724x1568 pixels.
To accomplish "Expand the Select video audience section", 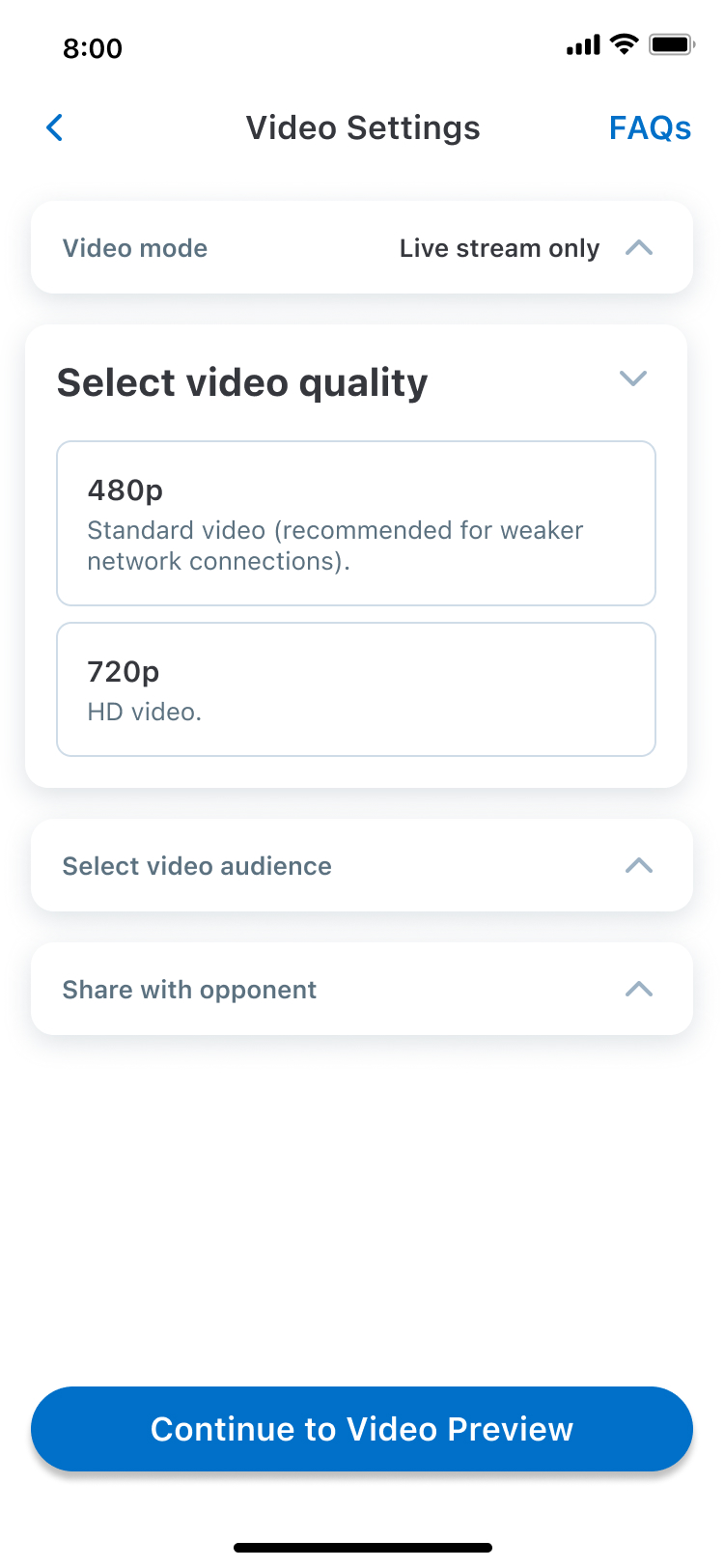I will [x=639, y=866].
